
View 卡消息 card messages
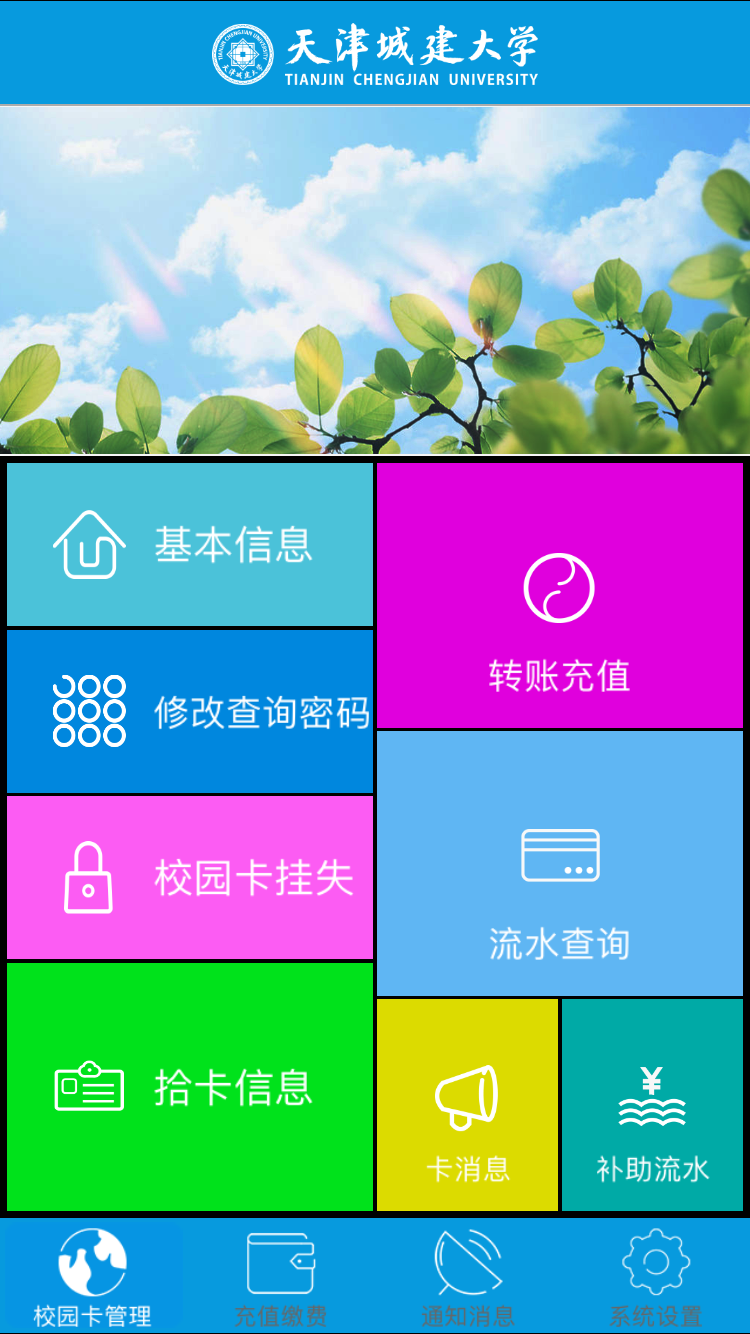pyautogui.click(x=467, y=1104)
